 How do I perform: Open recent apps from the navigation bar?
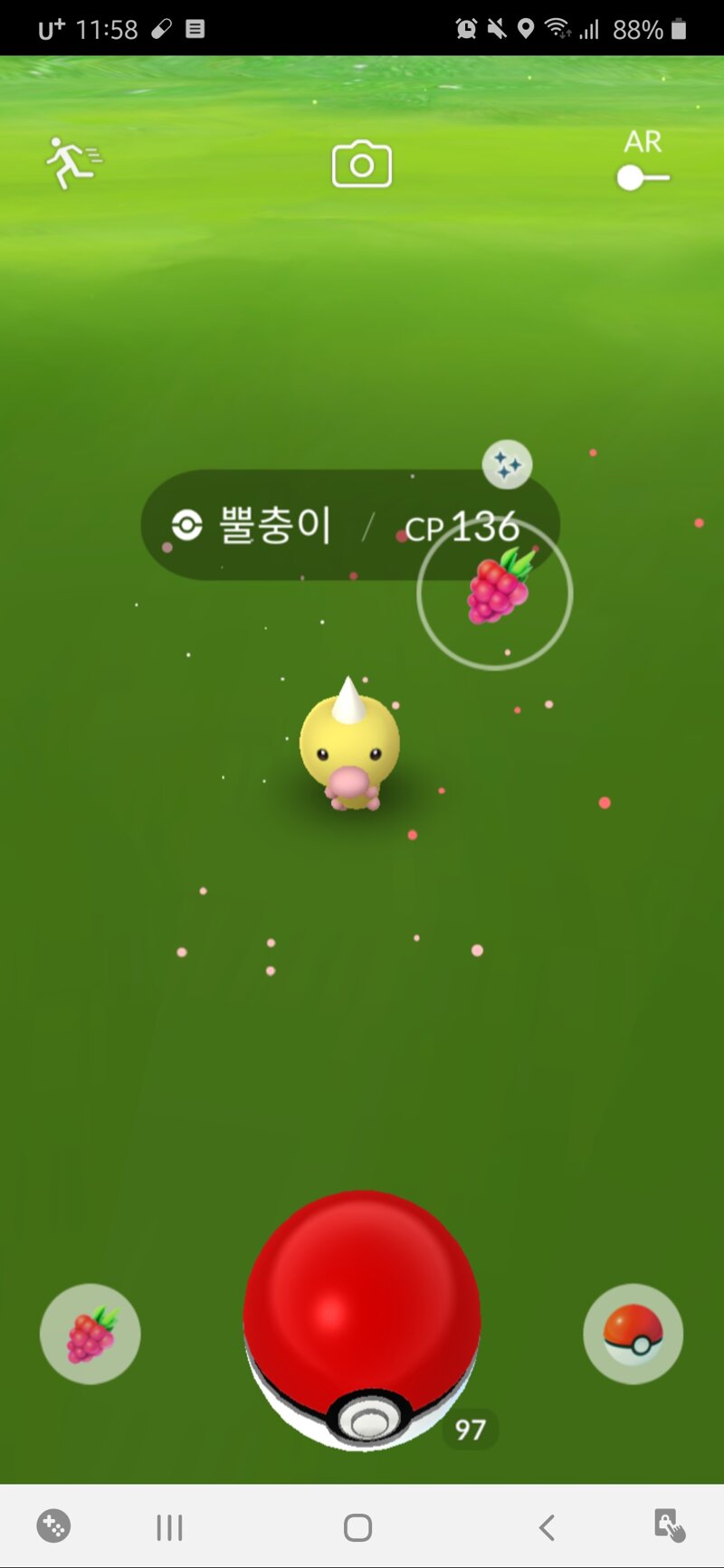pos(169,1527)
